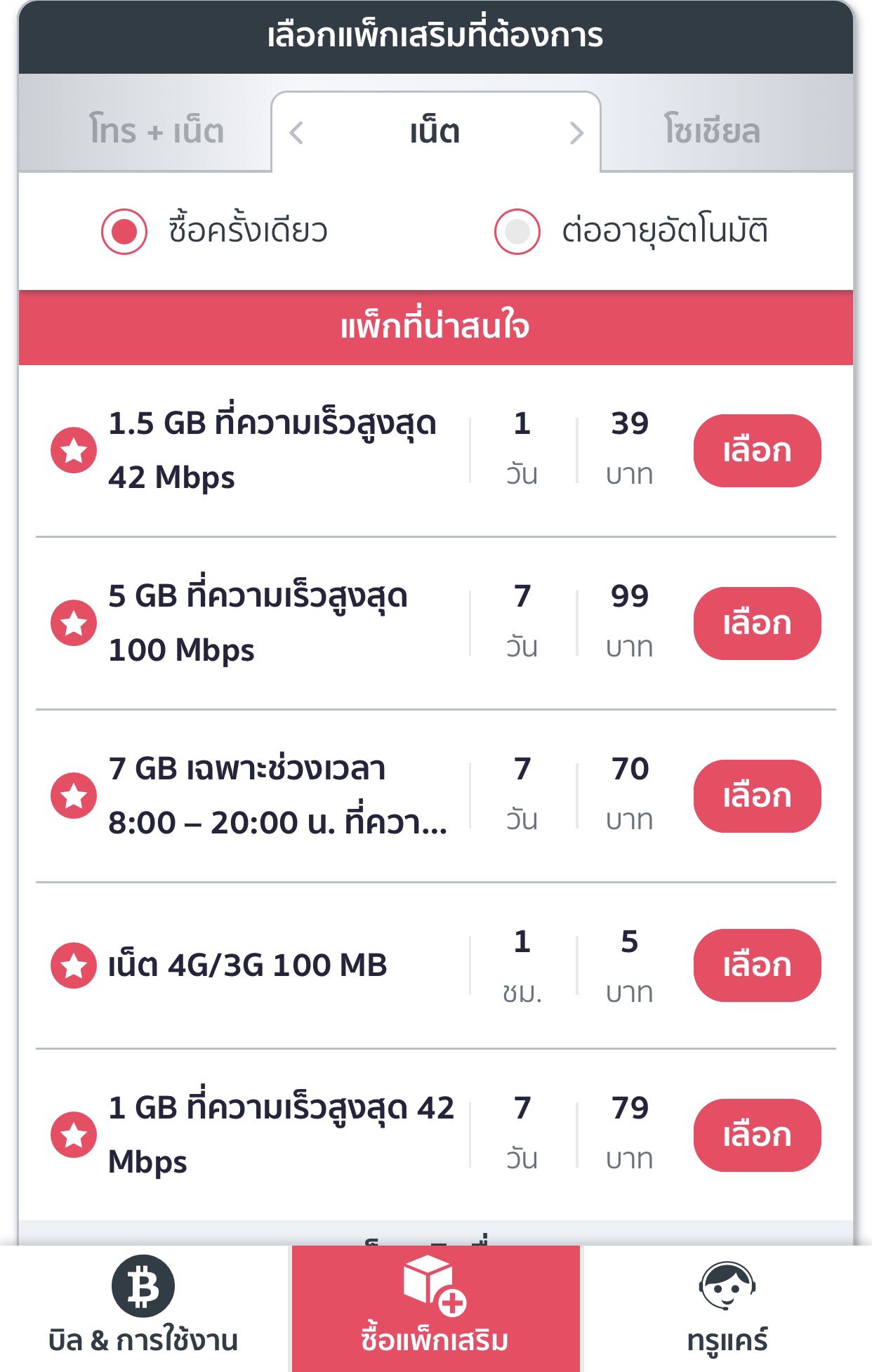This screenshot has height=1372, width=872.
Task: Switch to the โทร + เน็ต tab
Action: (x=156, y=131)
